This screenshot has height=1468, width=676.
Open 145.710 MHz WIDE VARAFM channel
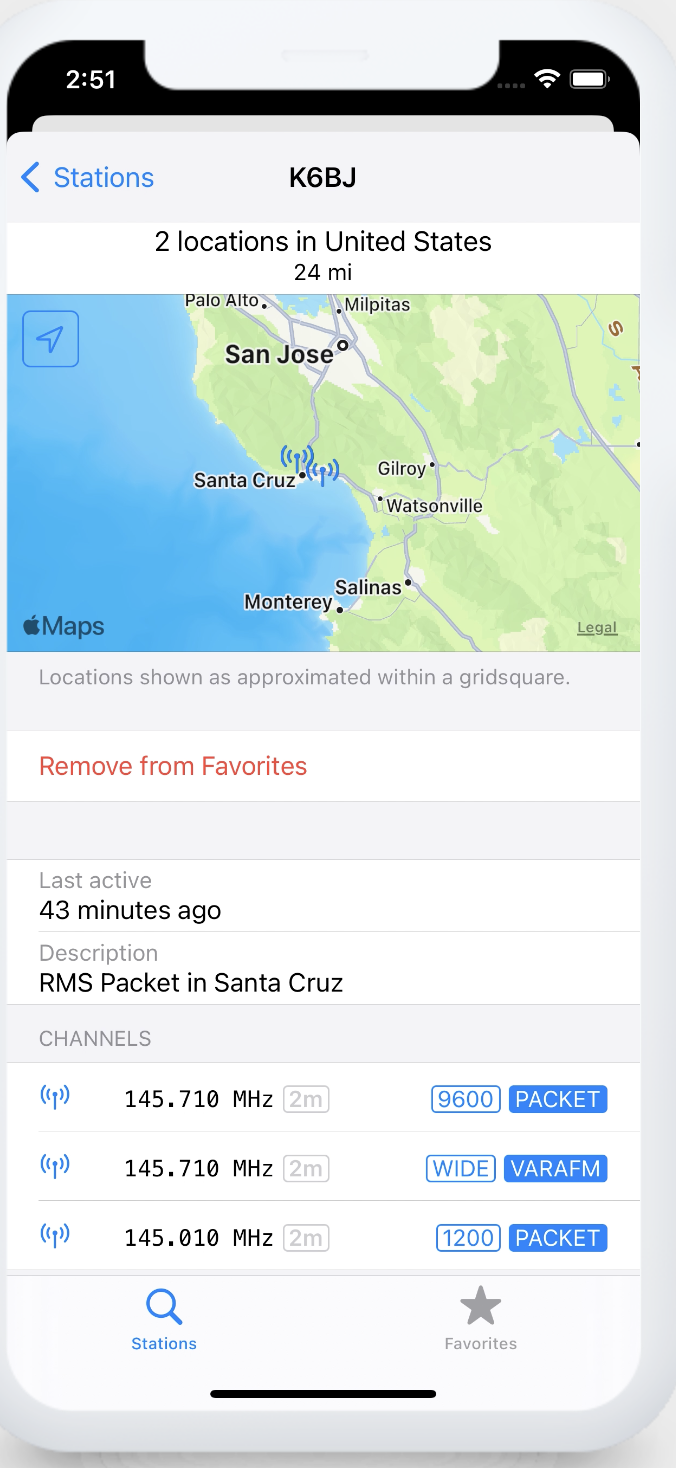(323, 1167)
